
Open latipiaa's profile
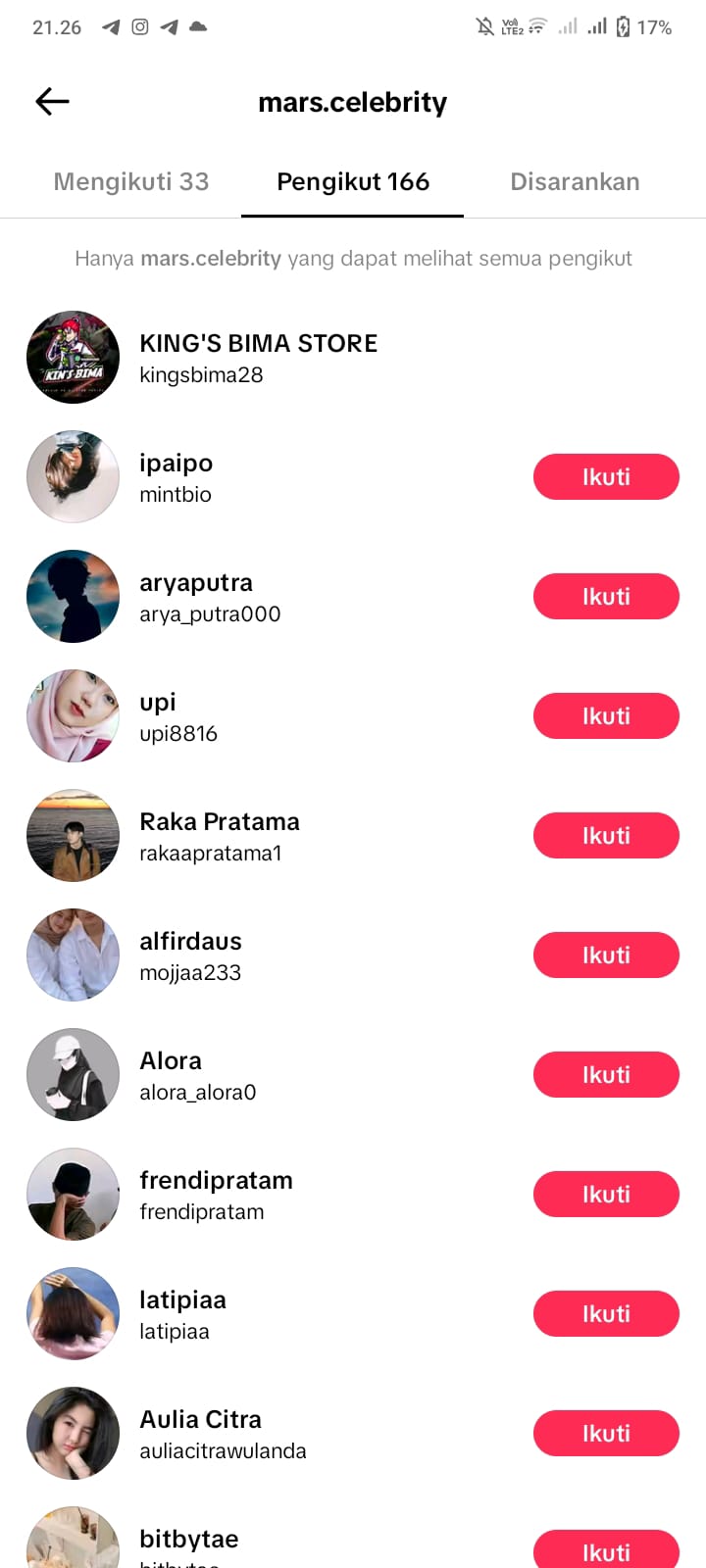pos(182,1314)
